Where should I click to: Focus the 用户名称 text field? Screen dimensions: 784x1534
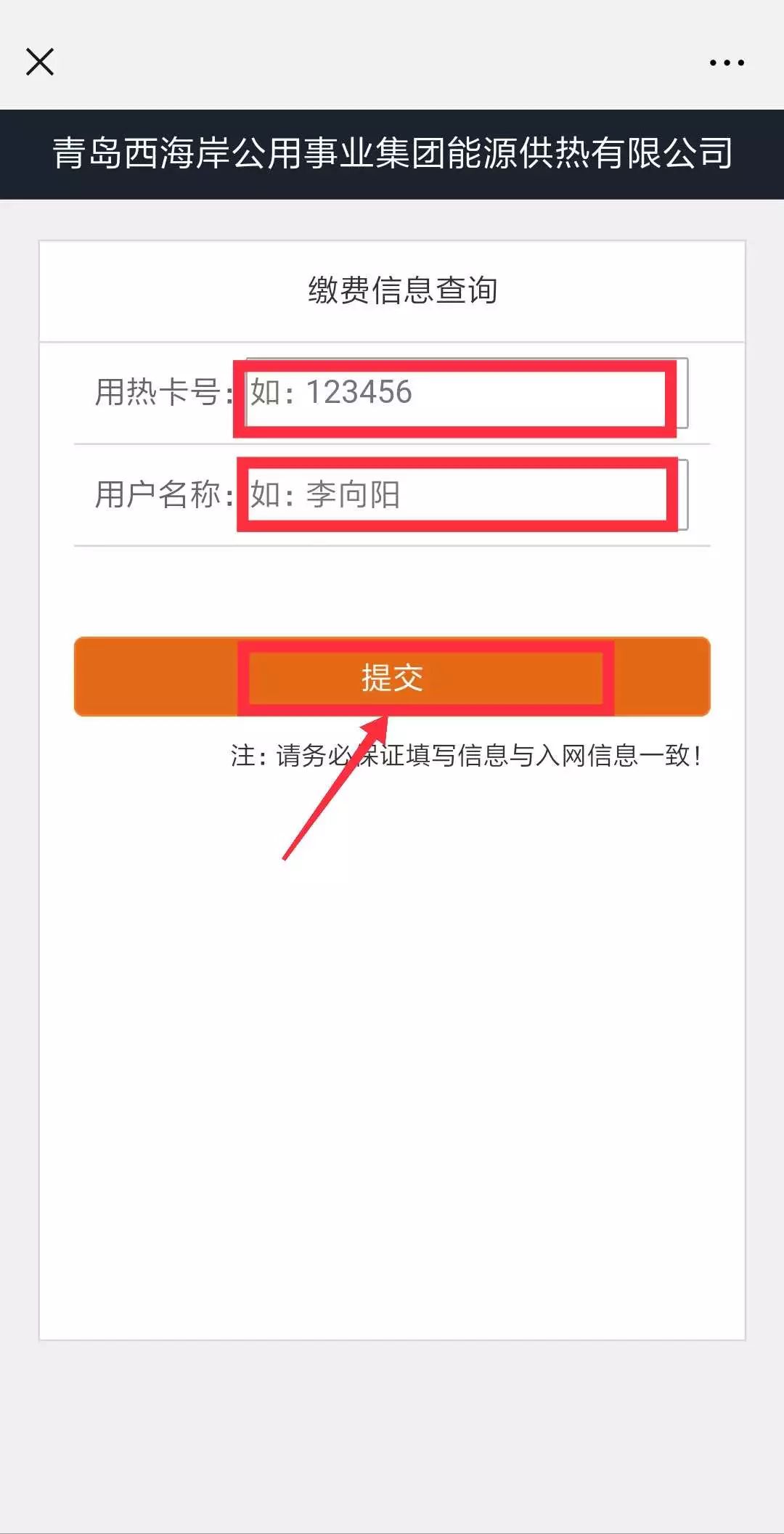click(467, 494)
